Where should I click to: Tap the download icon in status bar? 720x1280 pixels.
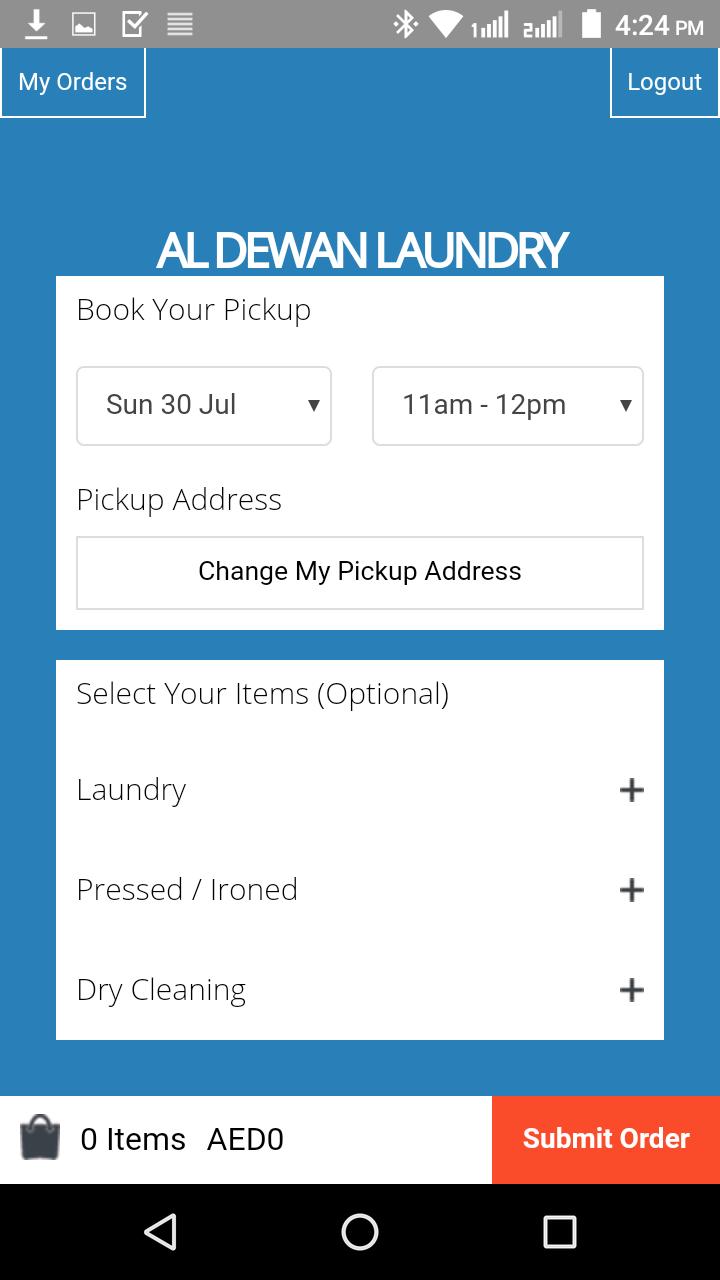(x=37, y=24)
